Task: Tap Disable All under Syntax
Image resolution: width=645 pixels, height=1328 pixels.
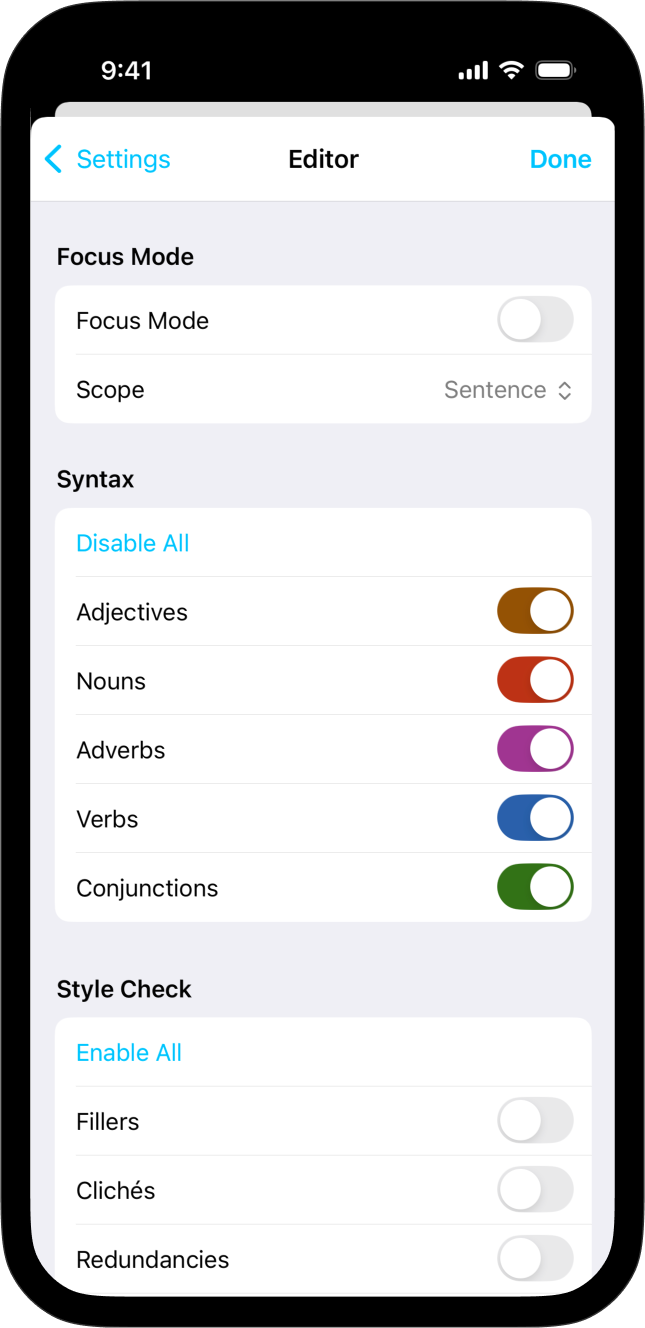Action: [133, 543]
